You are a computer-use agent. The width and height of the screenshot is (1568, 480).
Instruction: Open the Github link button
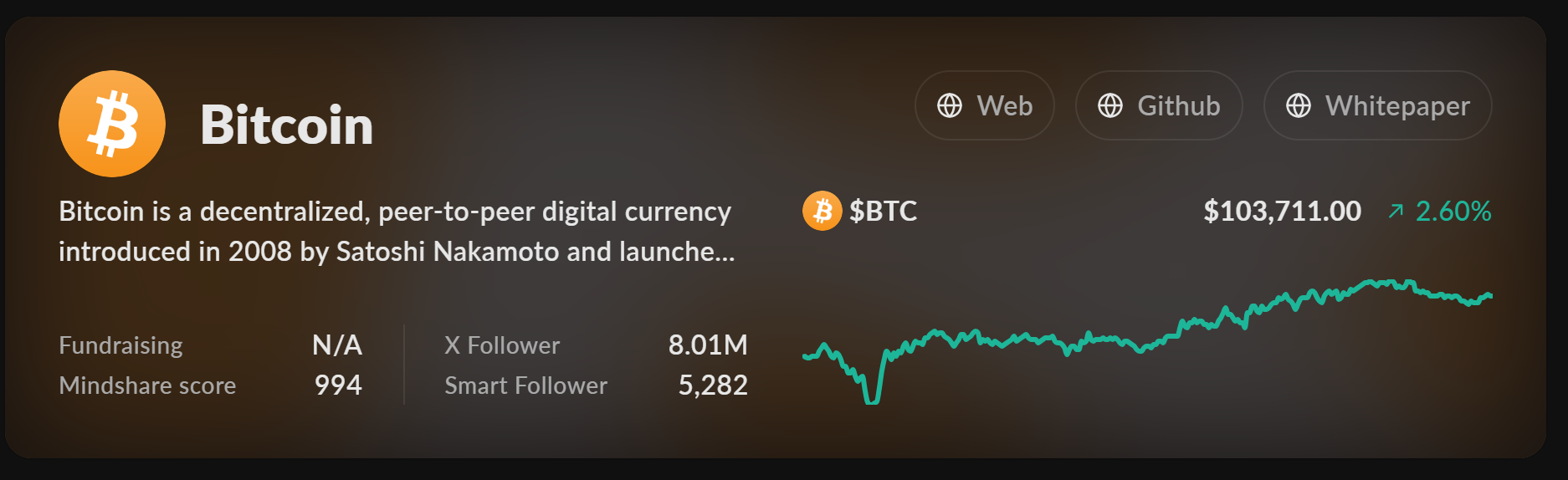point(1159,106)
